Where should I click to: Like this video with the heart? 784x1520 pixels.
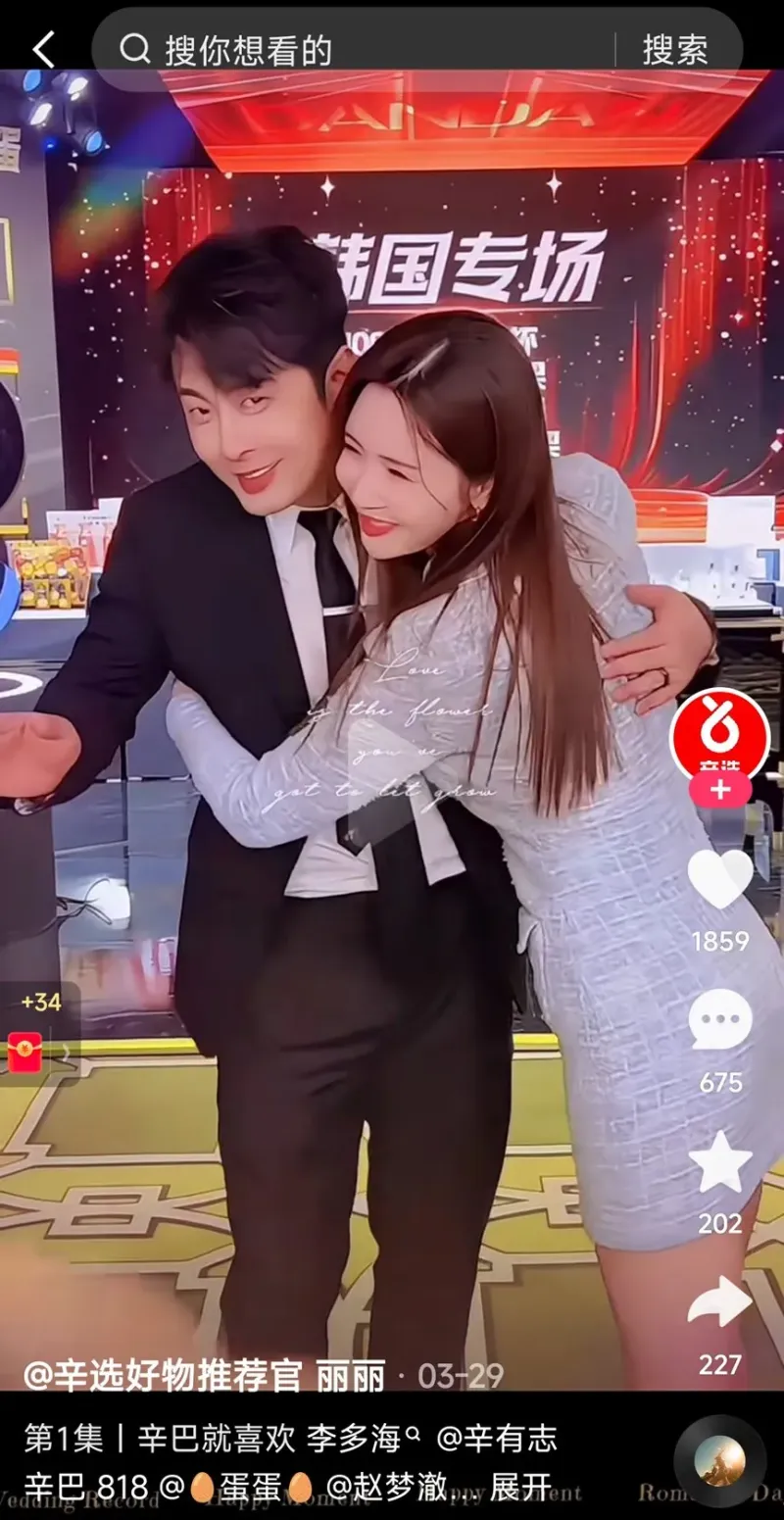click(719, 878)
